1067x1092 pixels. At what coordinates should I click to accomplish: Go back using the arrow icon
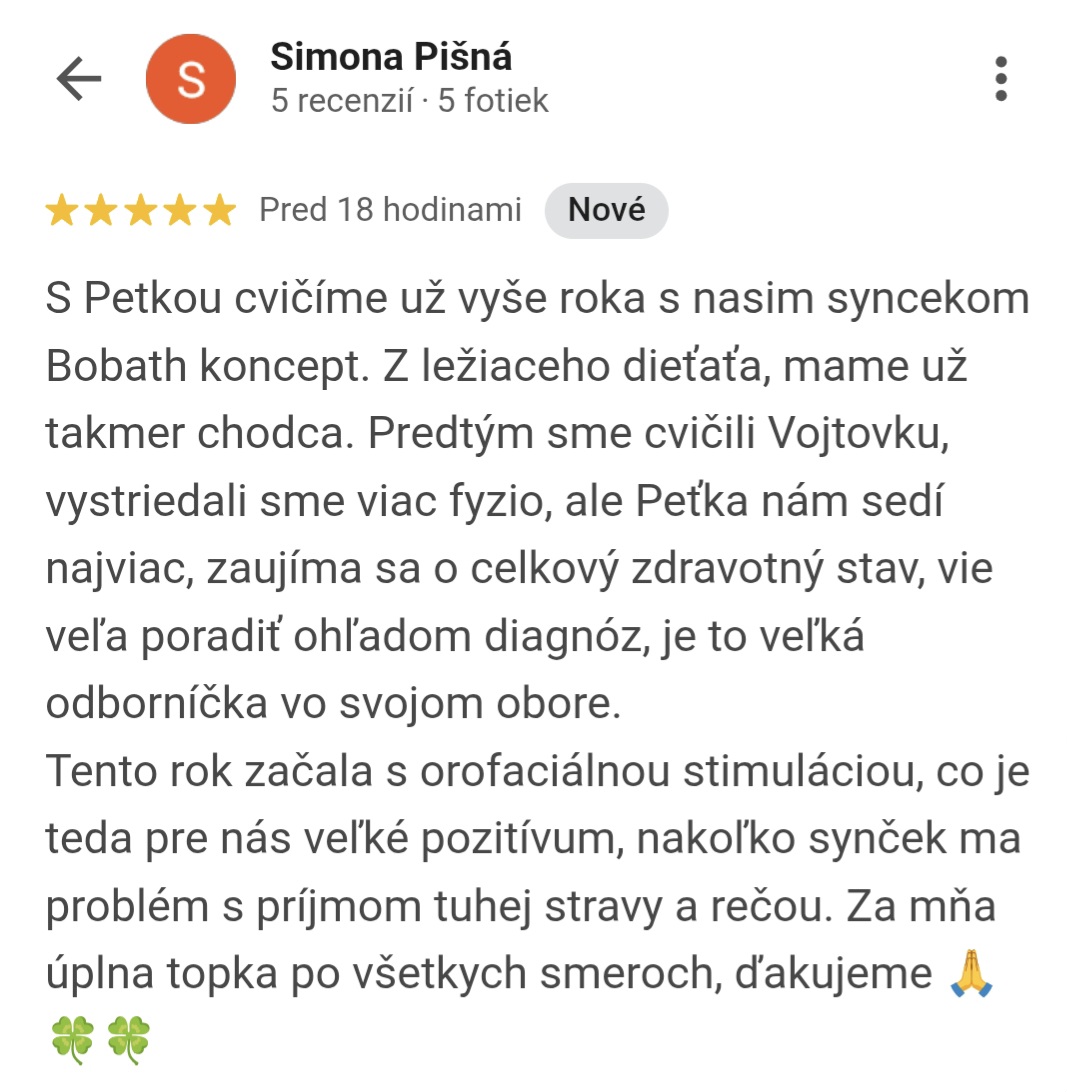[79, 79]
